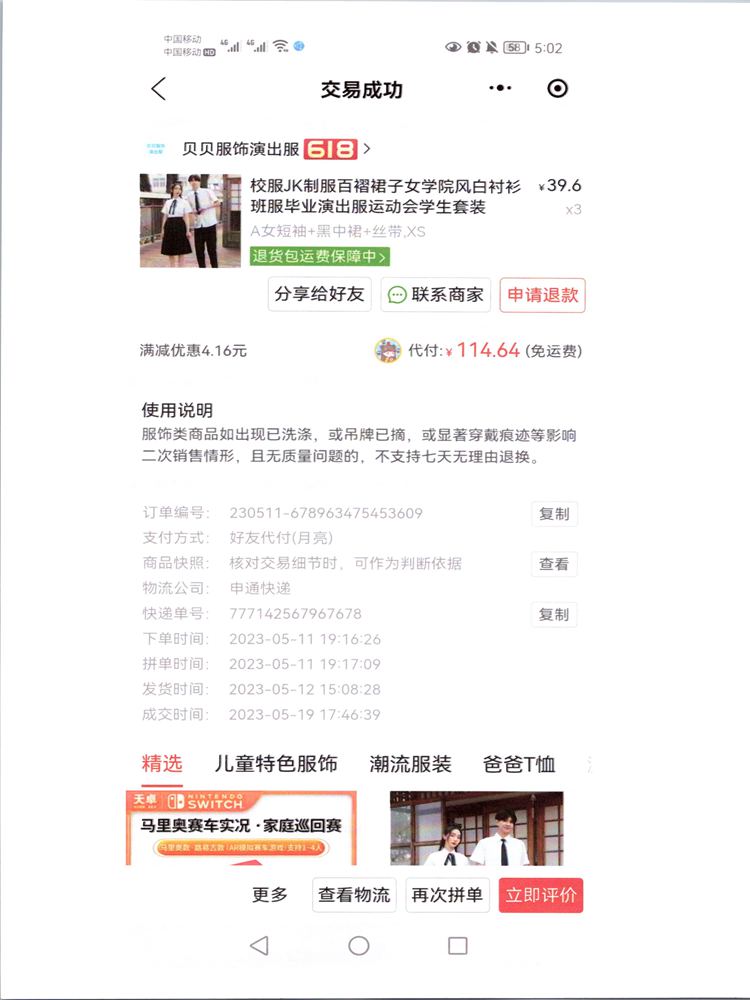This screenshot has height=1000, width=750.
Task: Open the 马里奥赛车实况 Switch product card
Action: (241, 828)
